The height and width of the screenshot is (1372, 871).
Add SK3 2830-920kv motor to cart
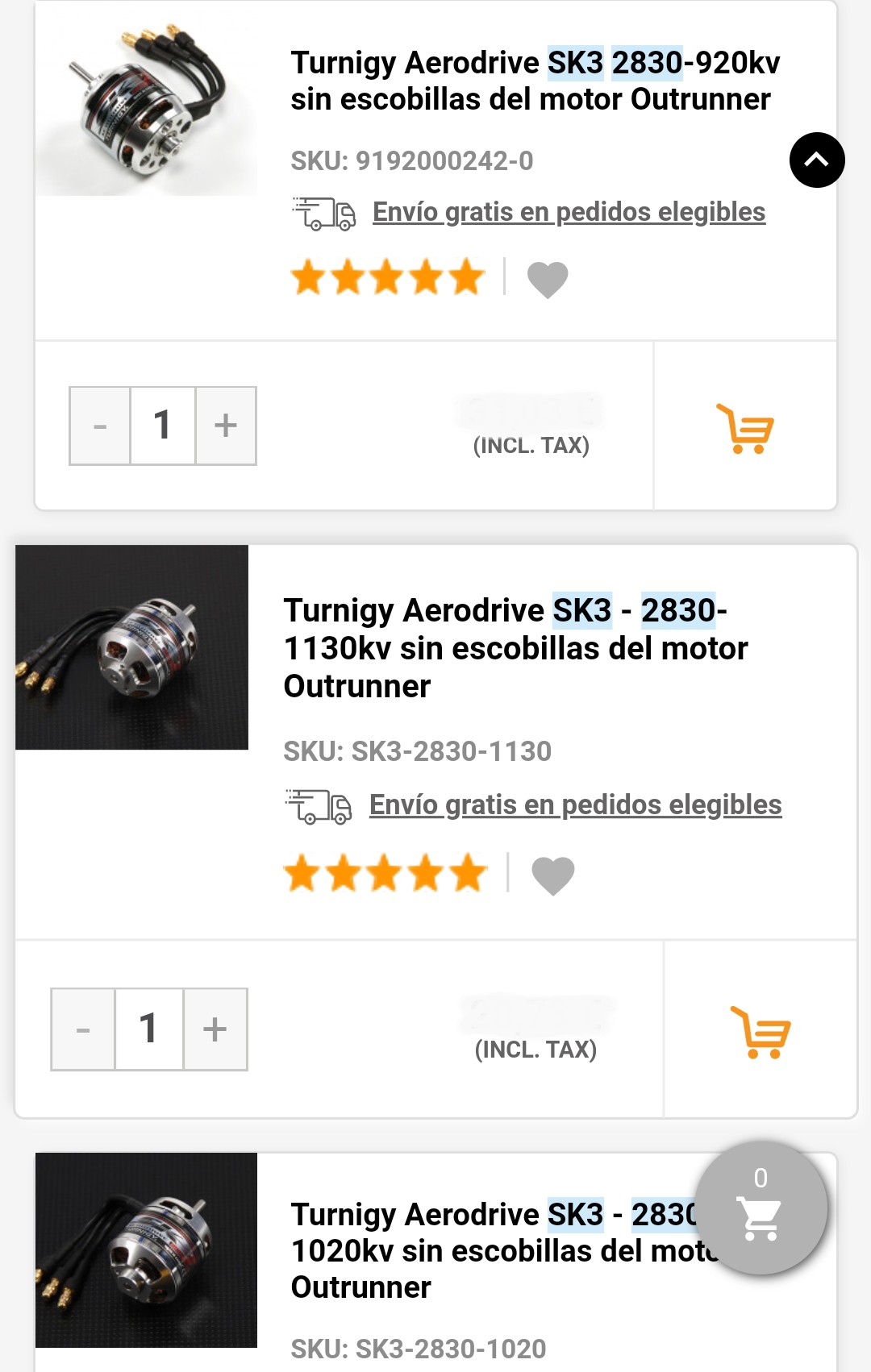(745, 428)
